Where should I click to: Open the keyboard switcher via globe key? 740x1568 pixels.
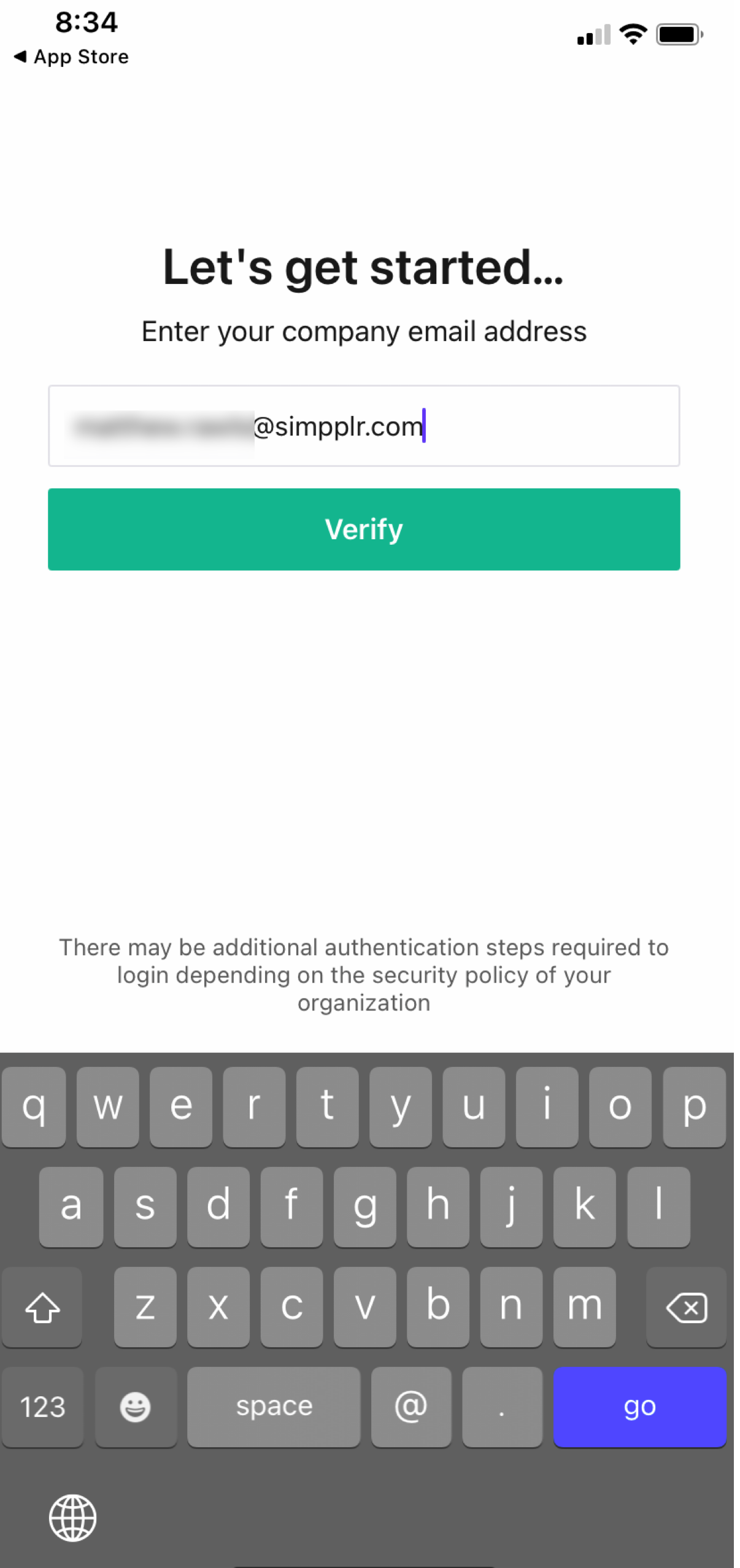click(x=72, y=1517)
